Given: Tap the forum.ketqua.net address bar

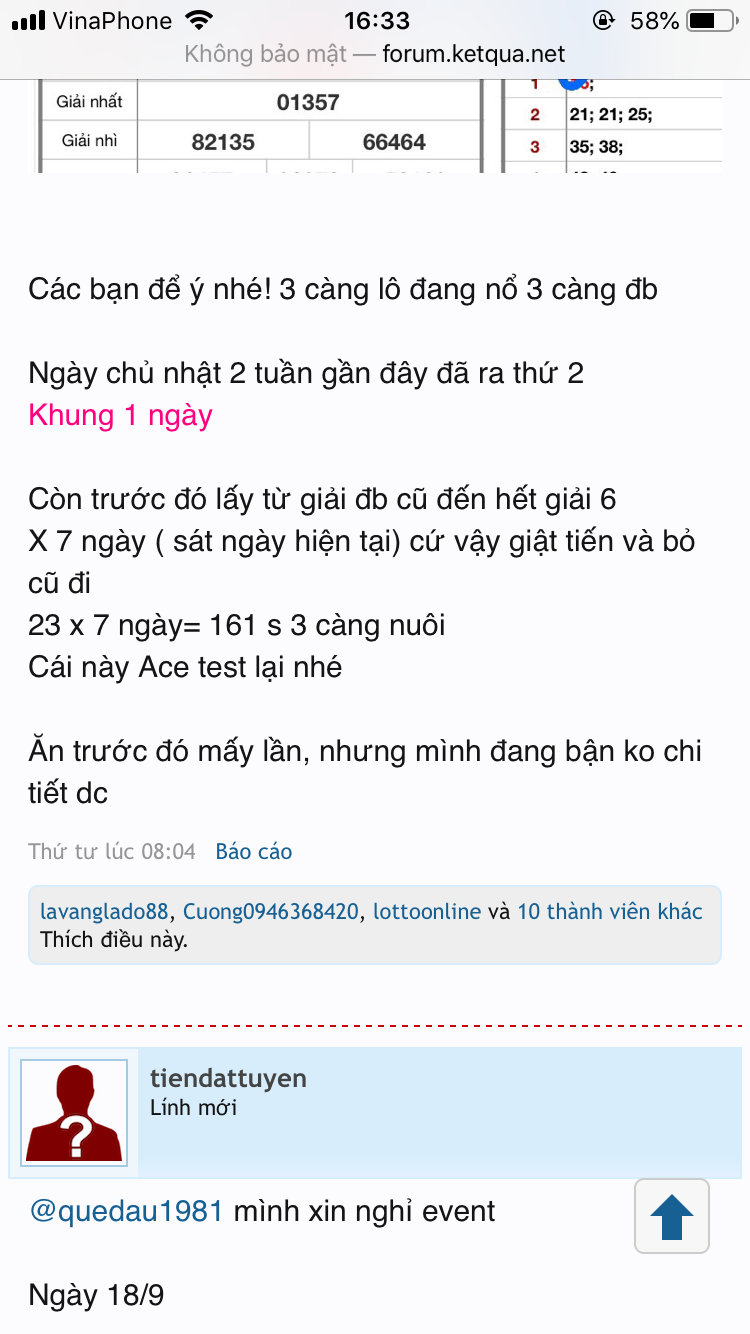Looking at the screenshot, I should coord(375,54).
